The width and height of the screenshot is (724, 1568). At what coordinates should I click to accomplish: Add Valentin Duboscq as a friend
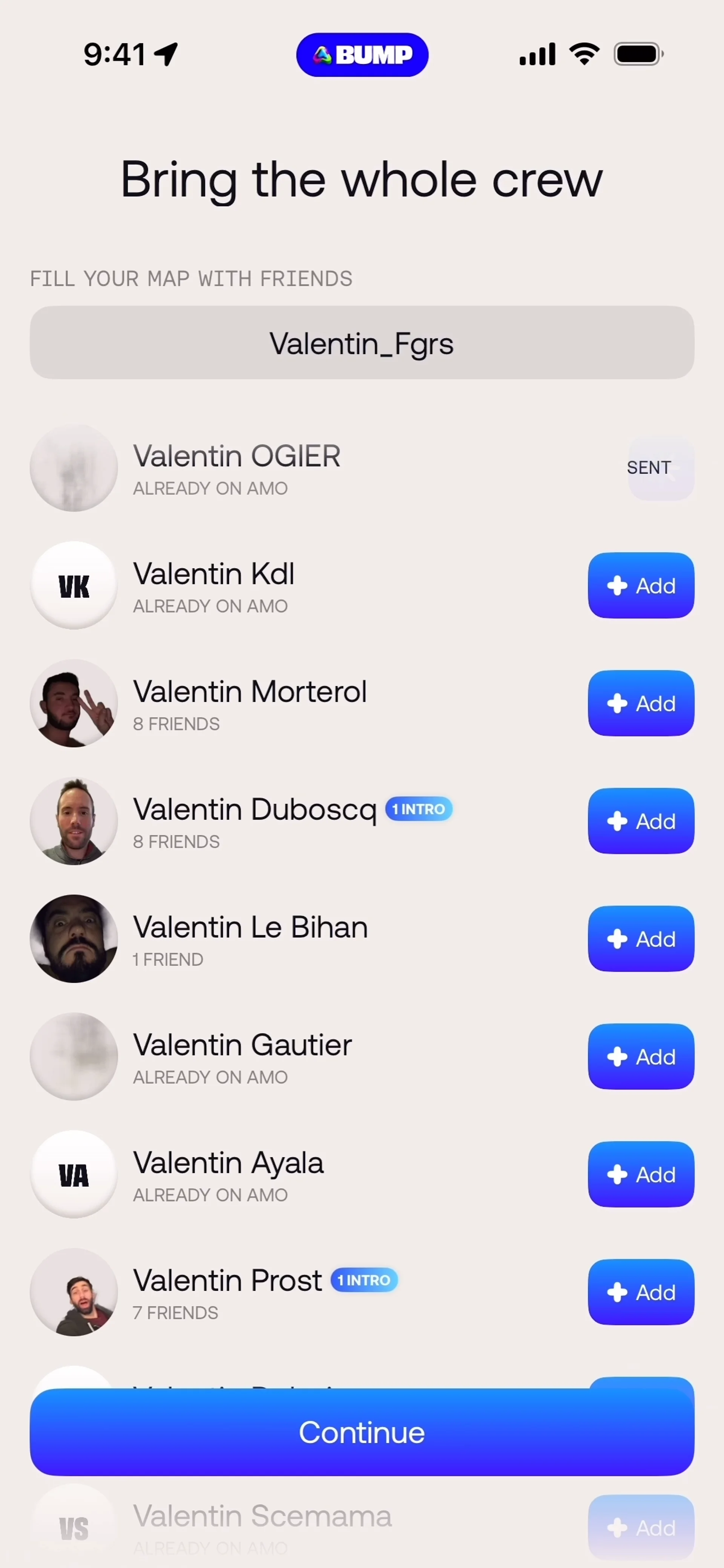pos(641,821)
